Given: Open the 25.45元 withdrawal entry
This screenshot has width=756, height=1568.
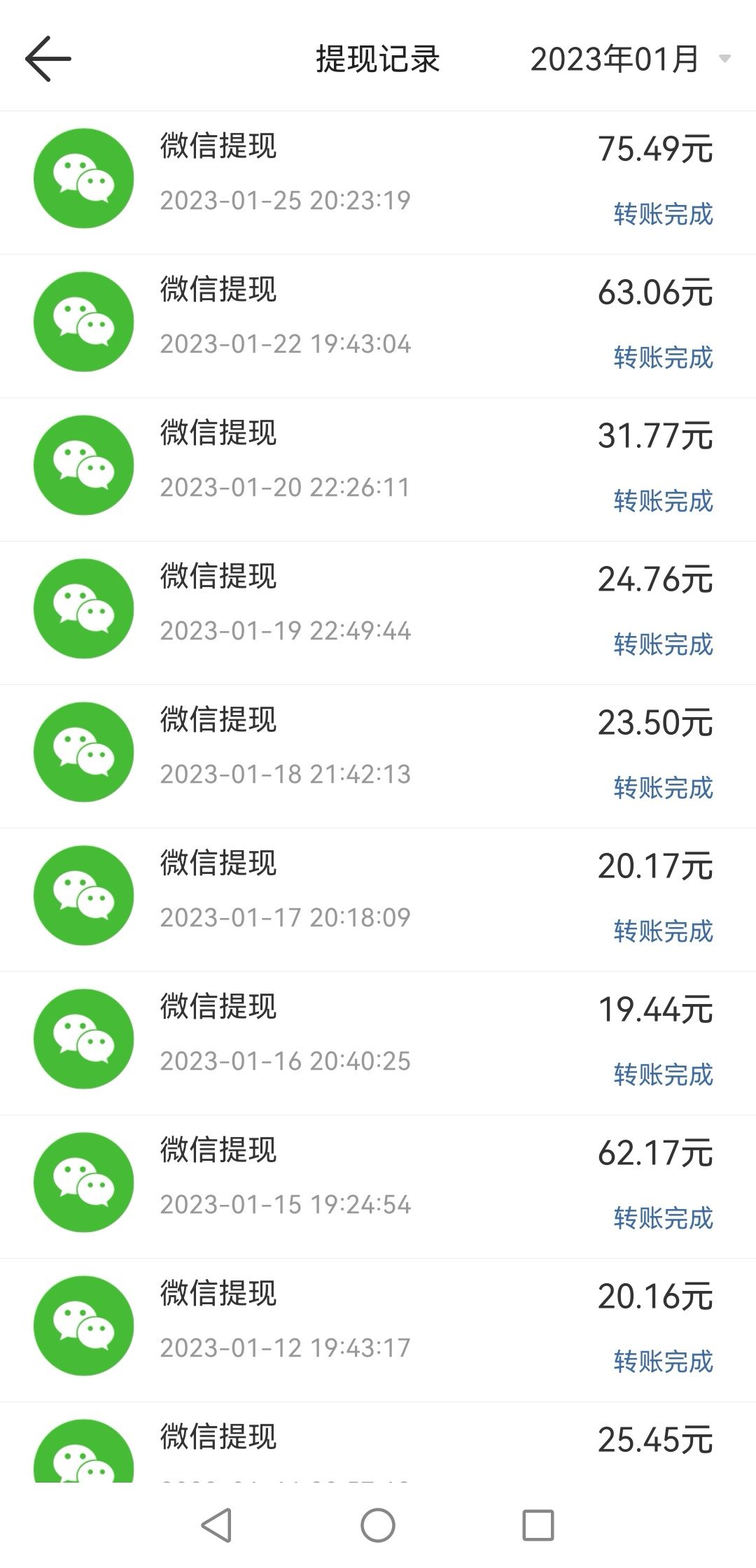Looking at the screenshot, I should 378,1442.
